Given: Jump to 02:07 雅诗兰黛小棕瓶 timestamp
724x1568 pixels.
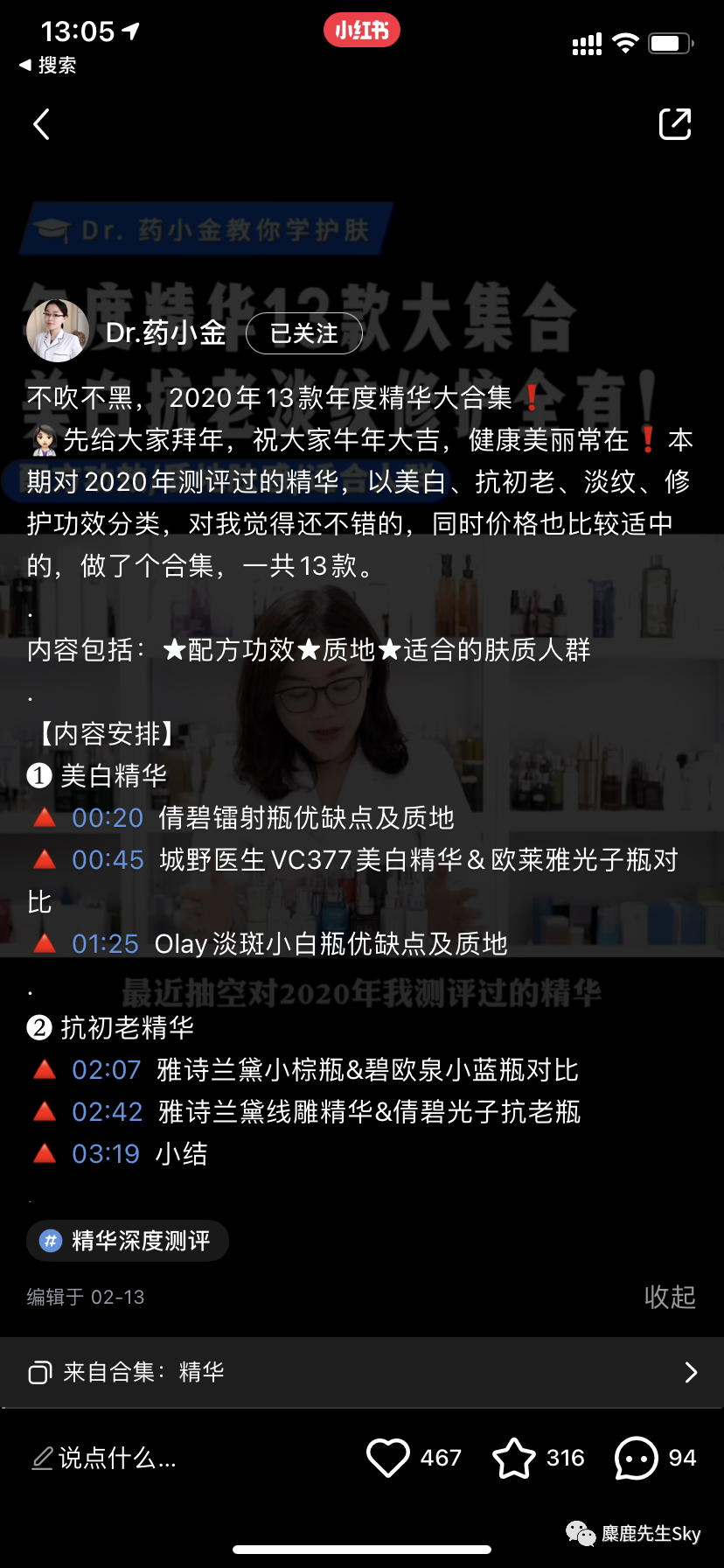Looking at the screenshot, I should point(107,1069).
